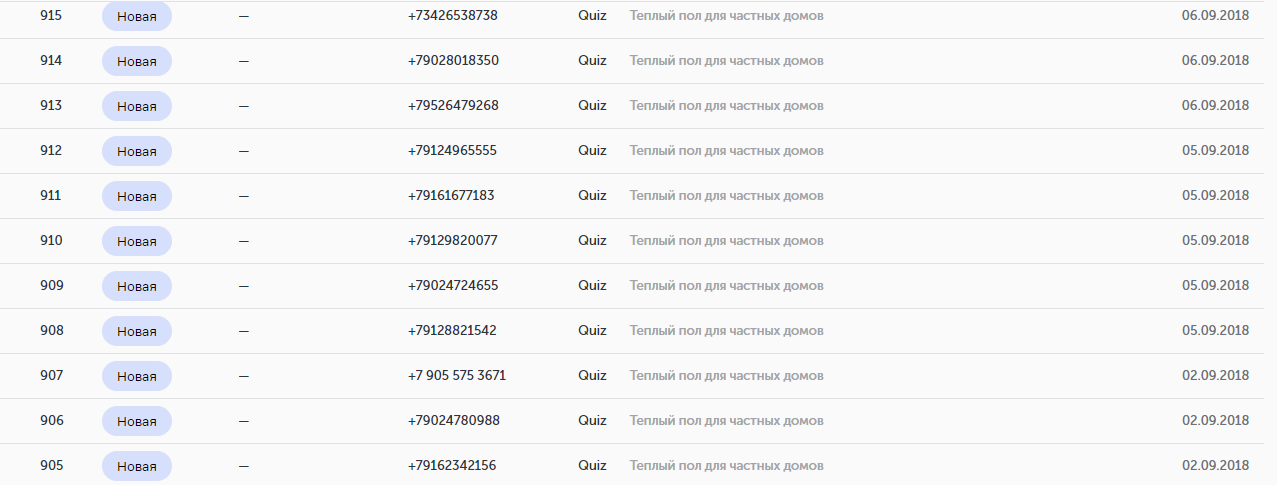View the lead with phone +79024724655
The image size is (1277, 485).
(x=453, y=286)
